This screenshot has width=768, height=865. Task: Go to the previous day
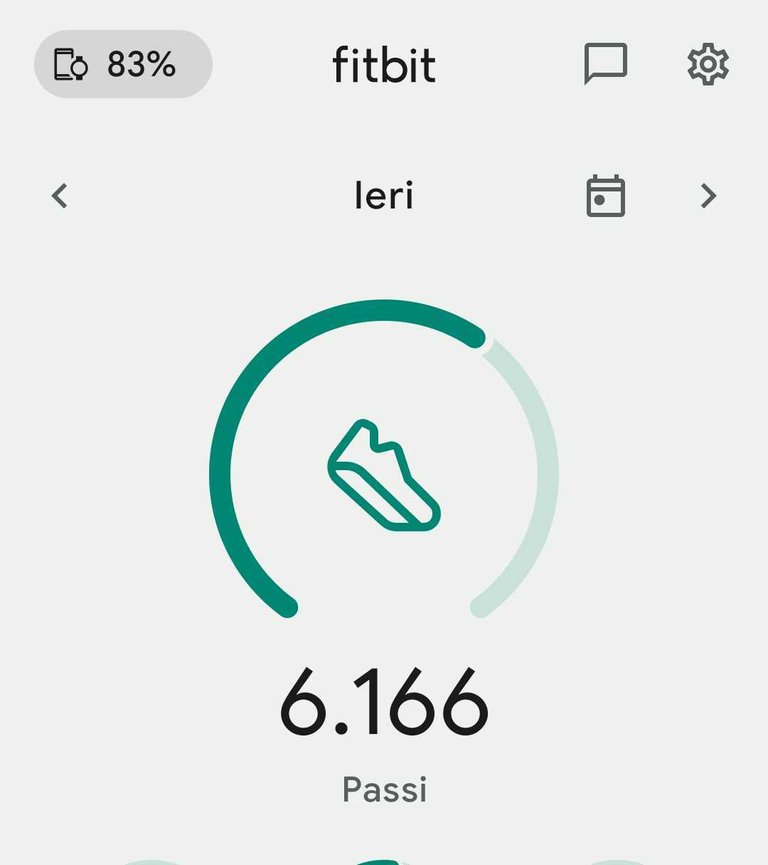(x=60, y=196)
